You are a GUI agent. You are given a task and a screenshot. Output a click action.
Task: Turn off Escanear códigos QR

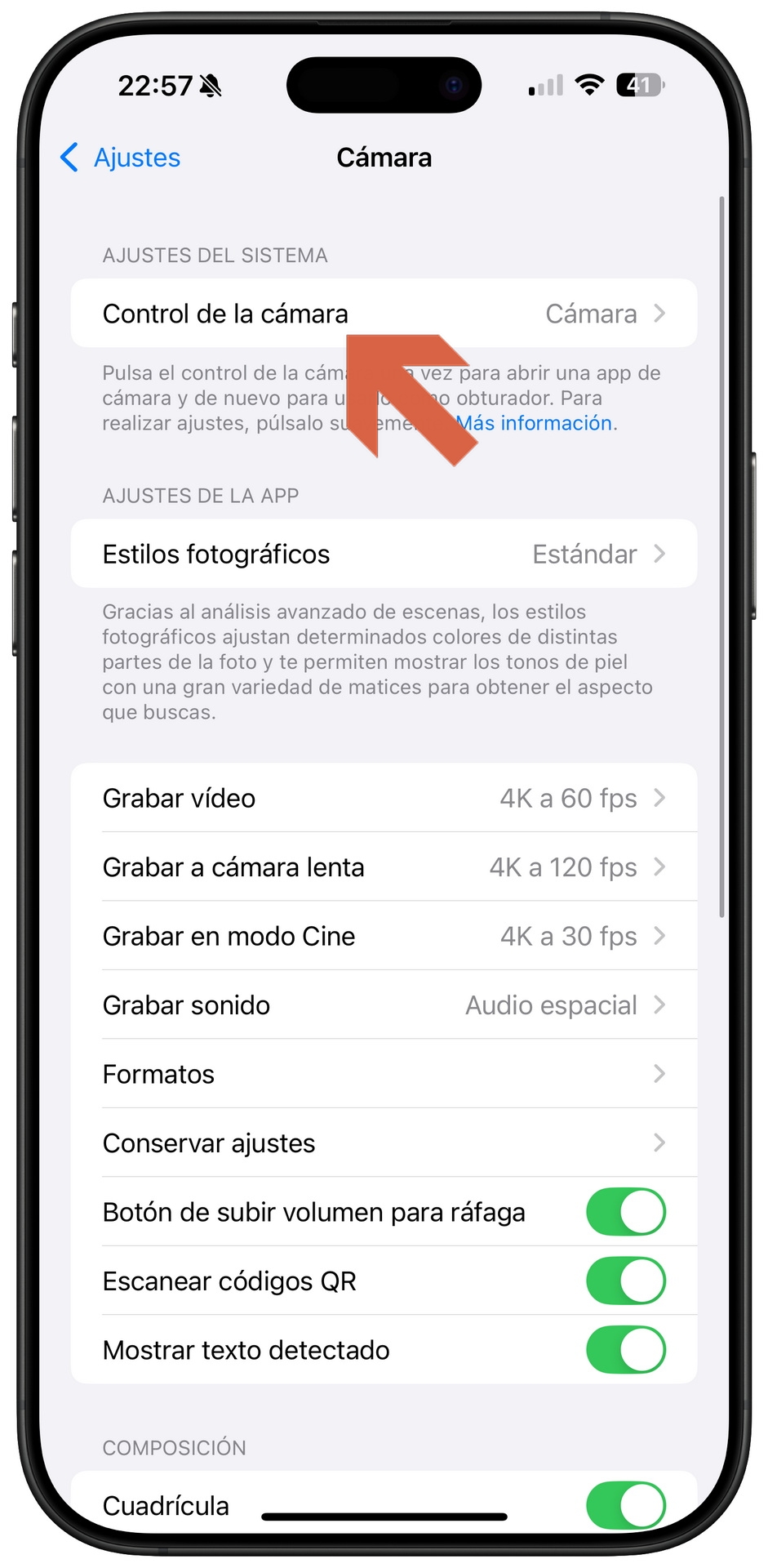click(626, 1281)
